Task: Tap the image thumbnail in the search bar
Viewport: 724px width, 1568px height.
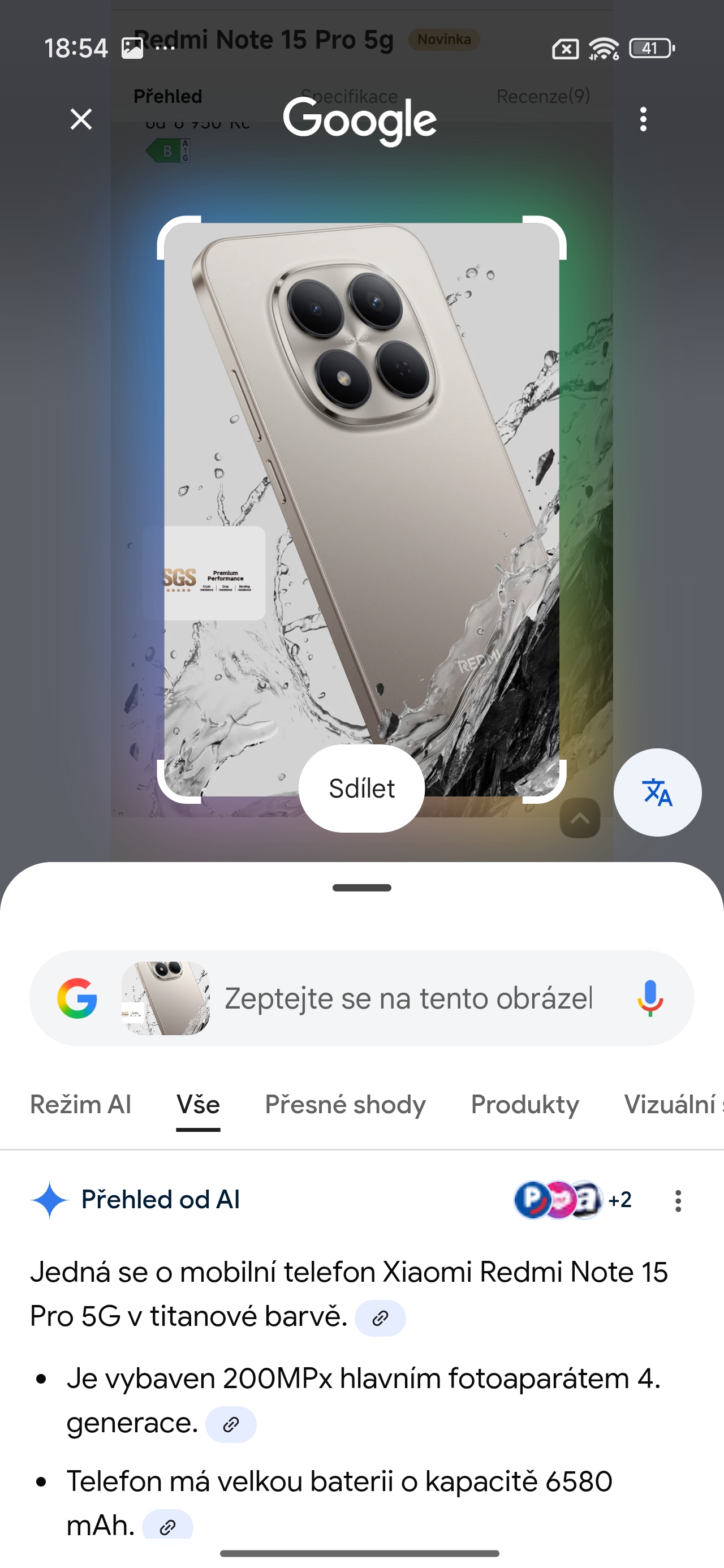Action: (166, 998)
